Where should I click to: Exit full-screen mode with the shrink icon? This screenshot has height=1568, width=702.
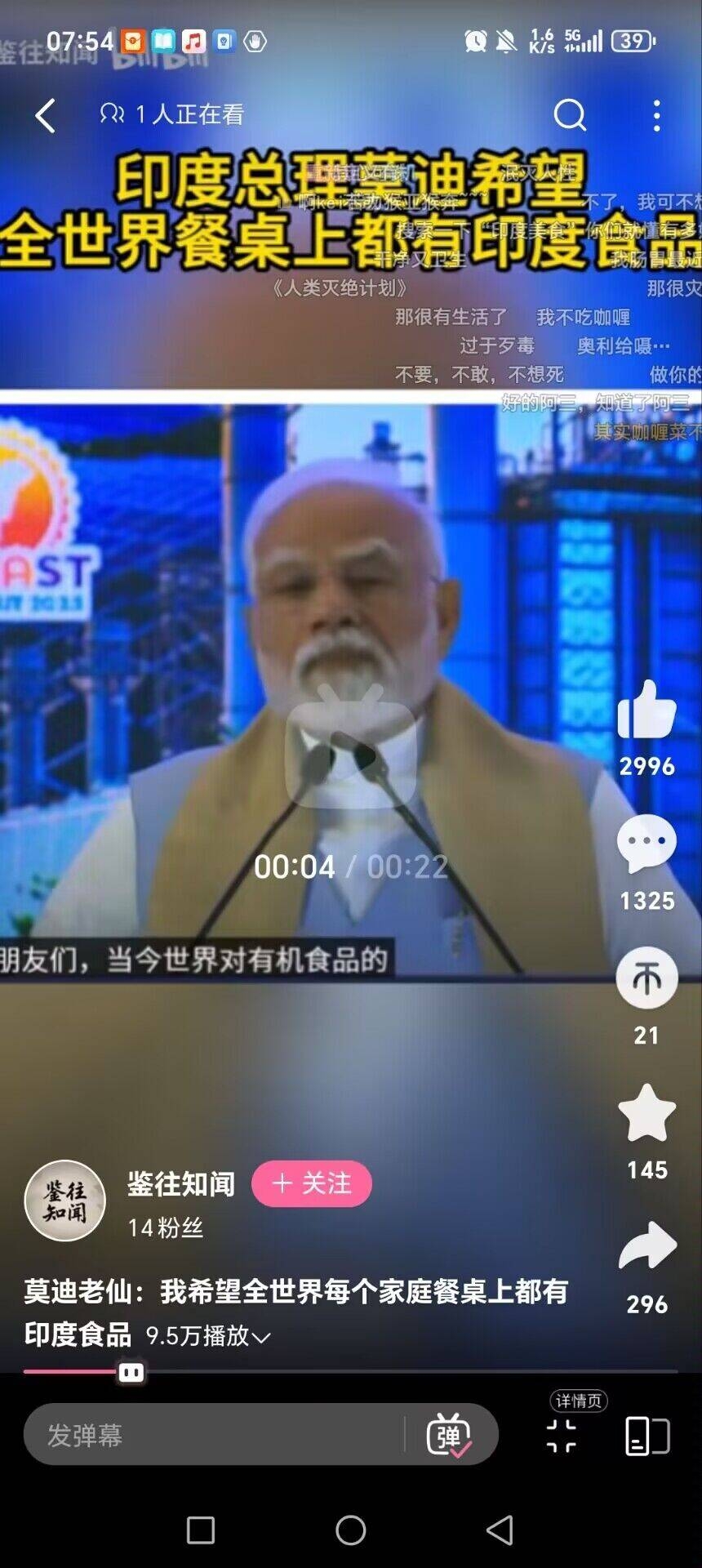[561, 1435]
